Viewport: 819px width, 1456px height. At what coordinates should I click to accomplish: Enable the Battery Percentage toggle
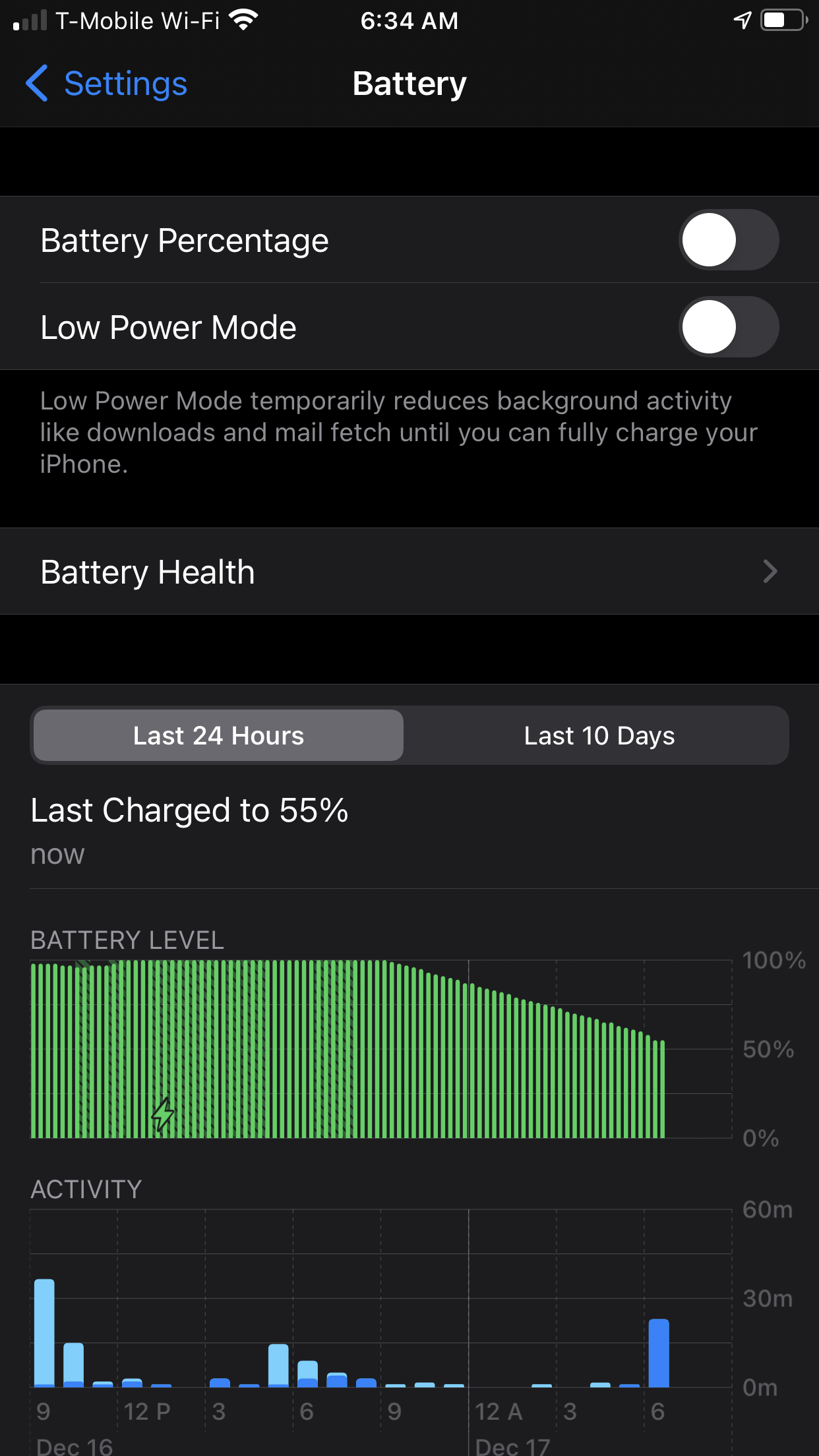727,239
